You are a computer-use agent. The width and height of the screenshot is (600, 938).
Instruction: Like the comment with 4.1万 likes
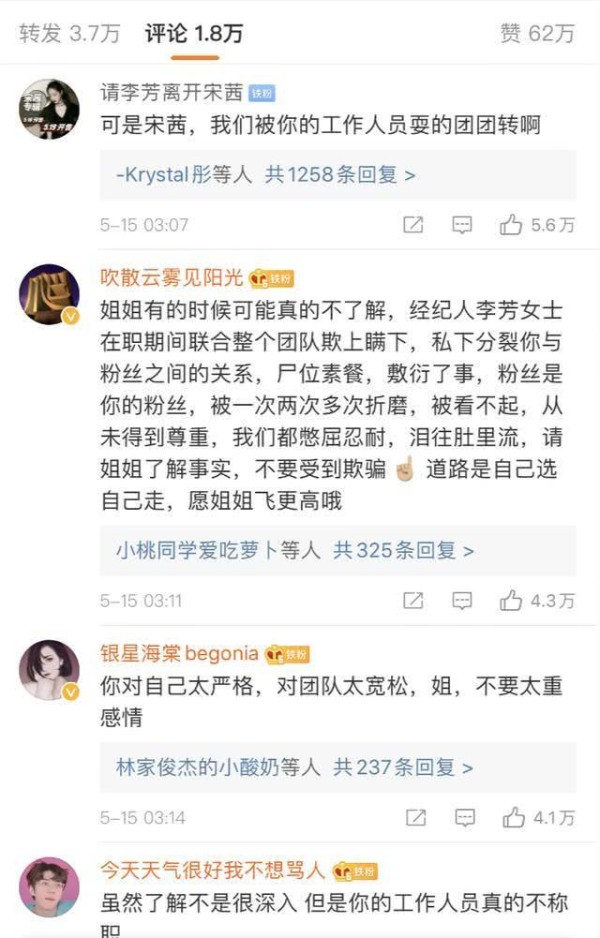513,817
